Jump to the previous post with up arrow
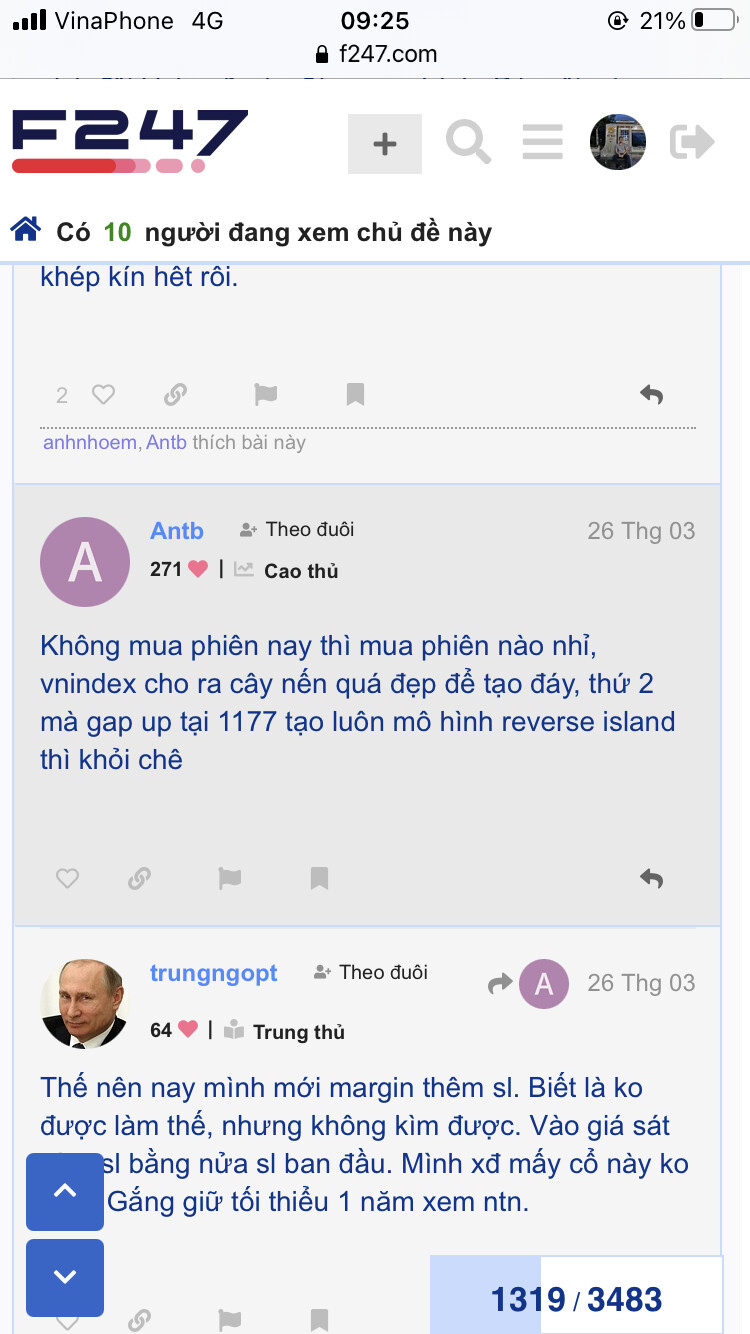 (x=65, y=1191)
